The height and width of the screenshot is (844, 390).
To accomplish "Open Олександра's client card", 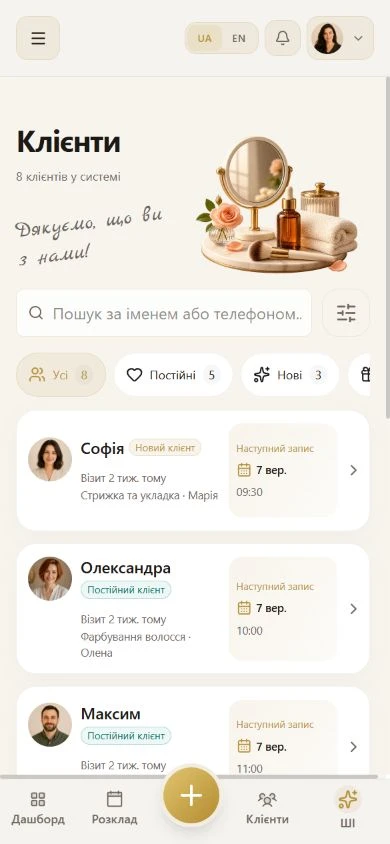I will click(x=193, y=609).
